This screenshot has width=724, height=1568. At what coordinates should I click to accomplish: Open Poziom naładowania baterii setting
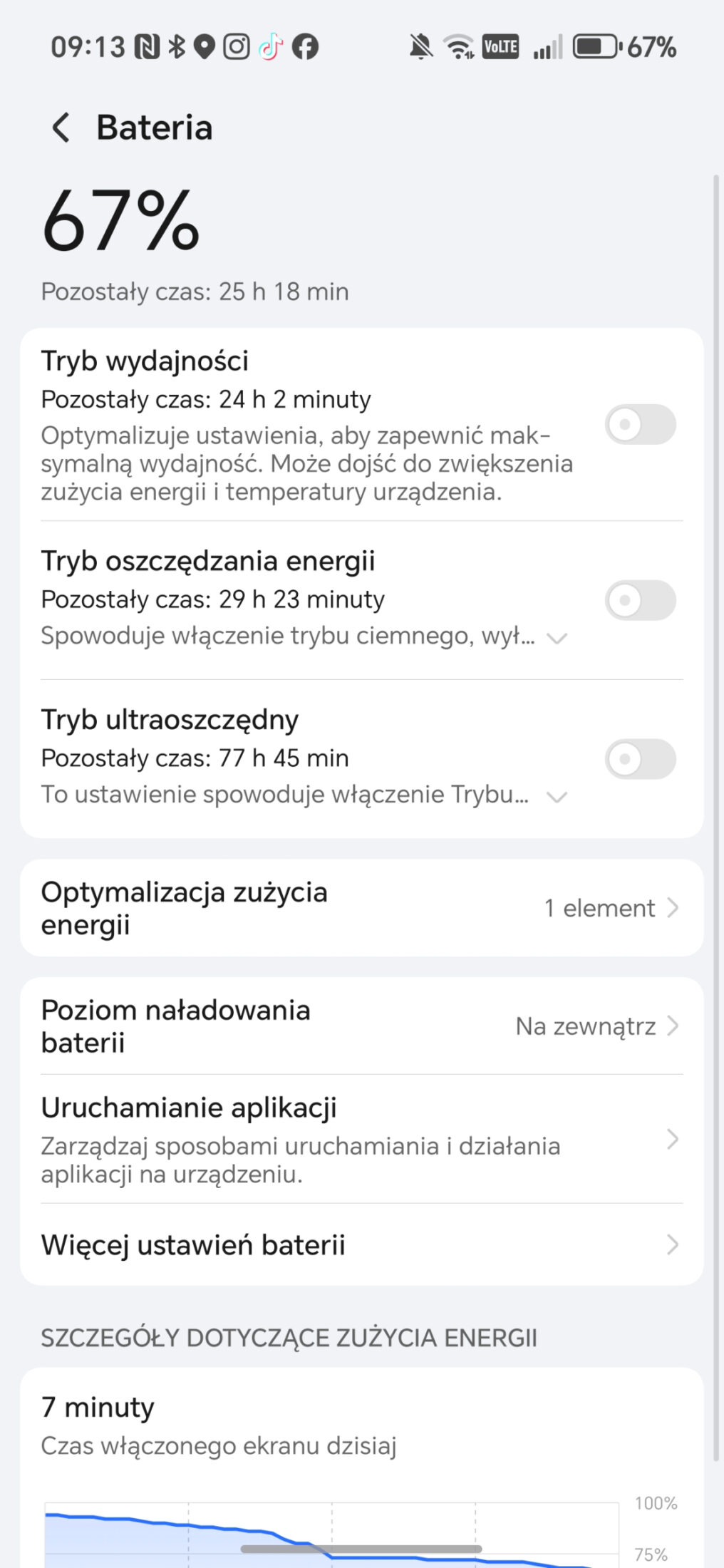[x=361, y=1026]
